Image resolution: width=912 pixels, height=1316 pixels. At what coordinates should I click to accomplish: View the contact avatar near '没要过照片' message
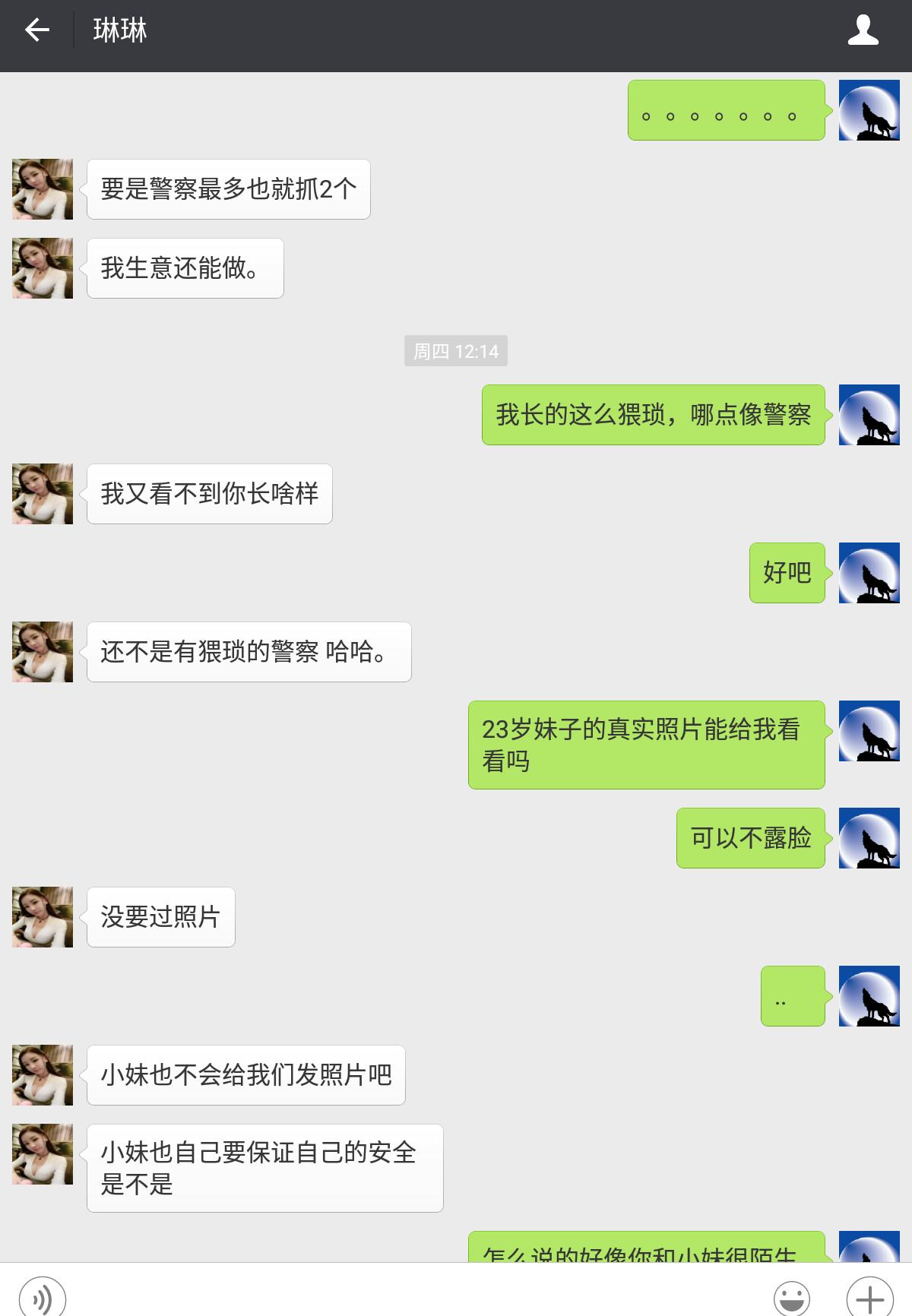[x=42, y=916]
